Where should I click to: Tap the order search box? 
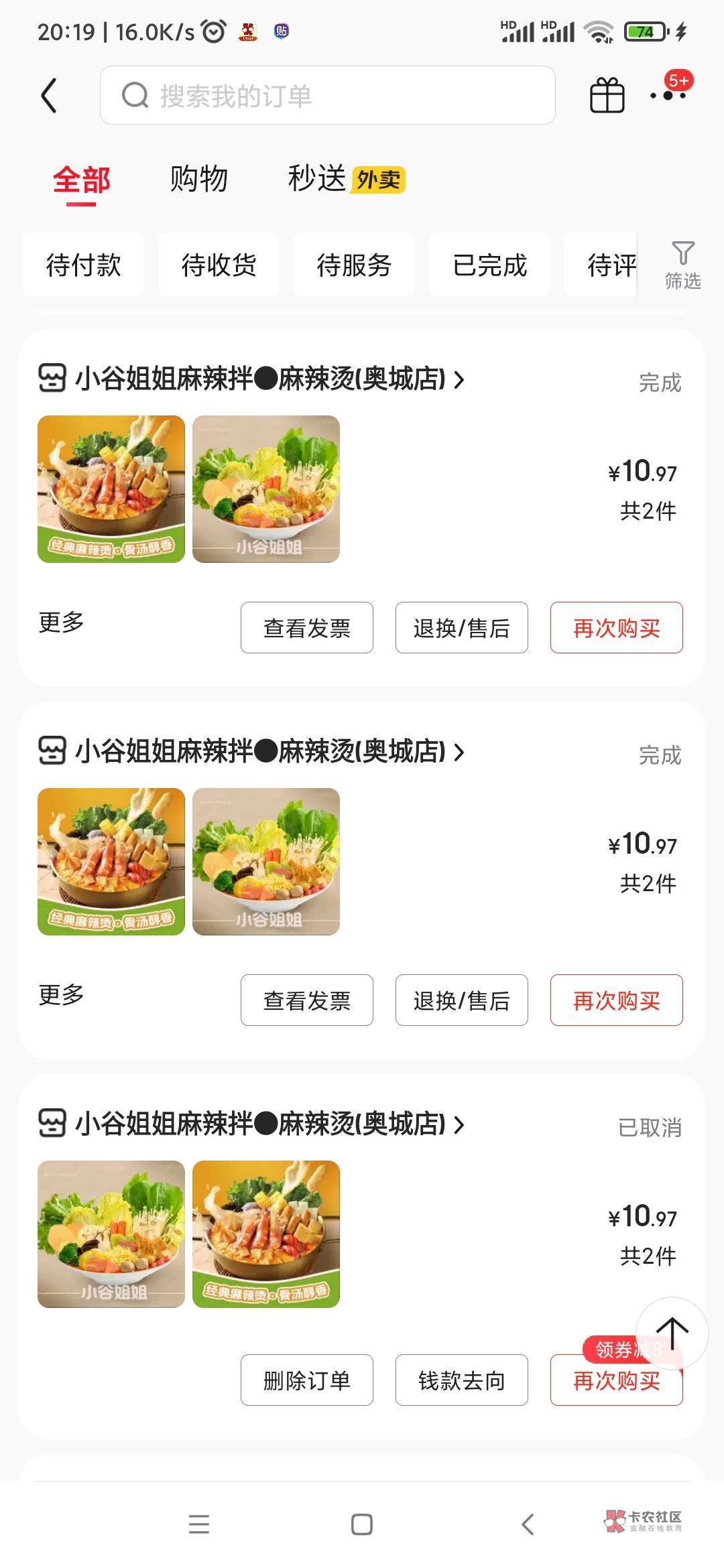[327, 95]
